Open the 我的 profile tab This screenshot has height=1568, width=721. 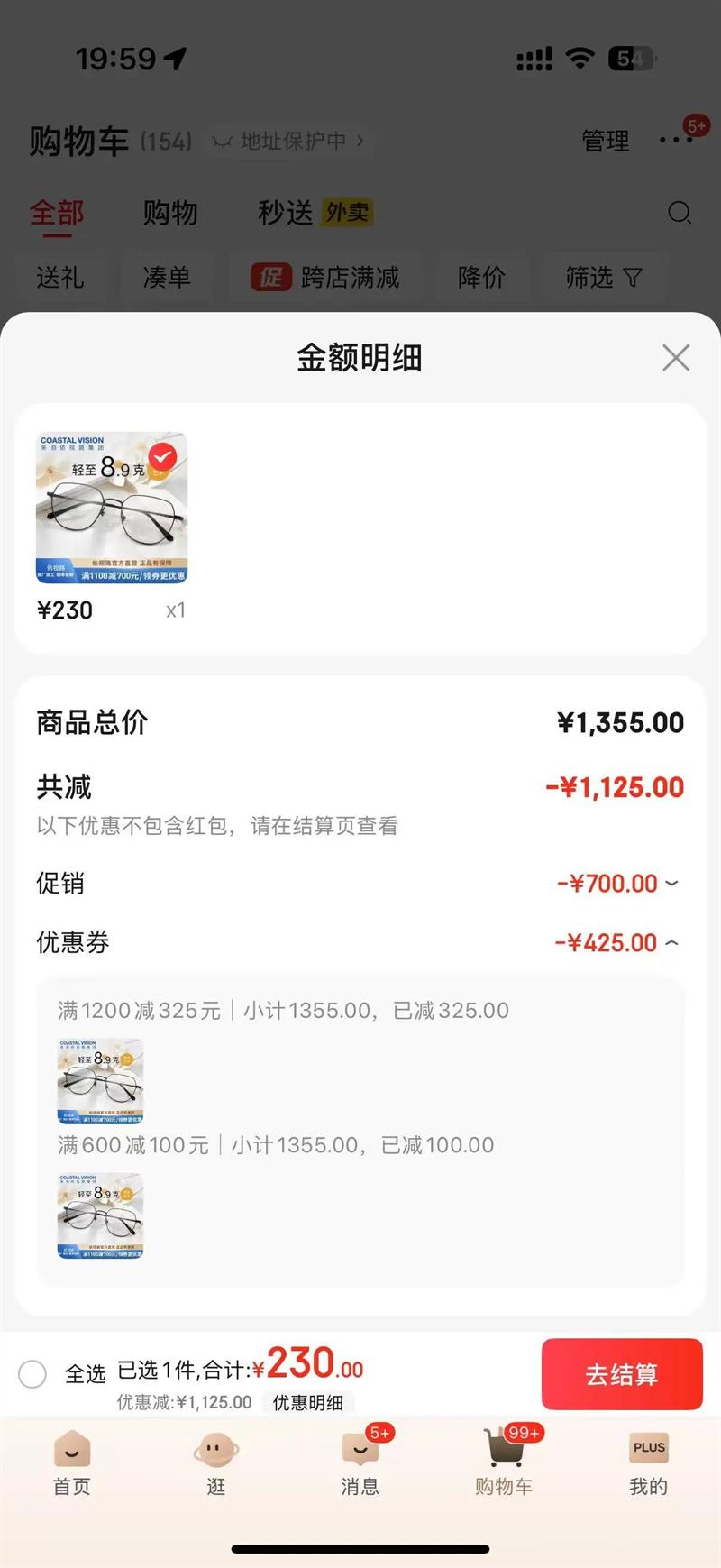pos(648,1463)
